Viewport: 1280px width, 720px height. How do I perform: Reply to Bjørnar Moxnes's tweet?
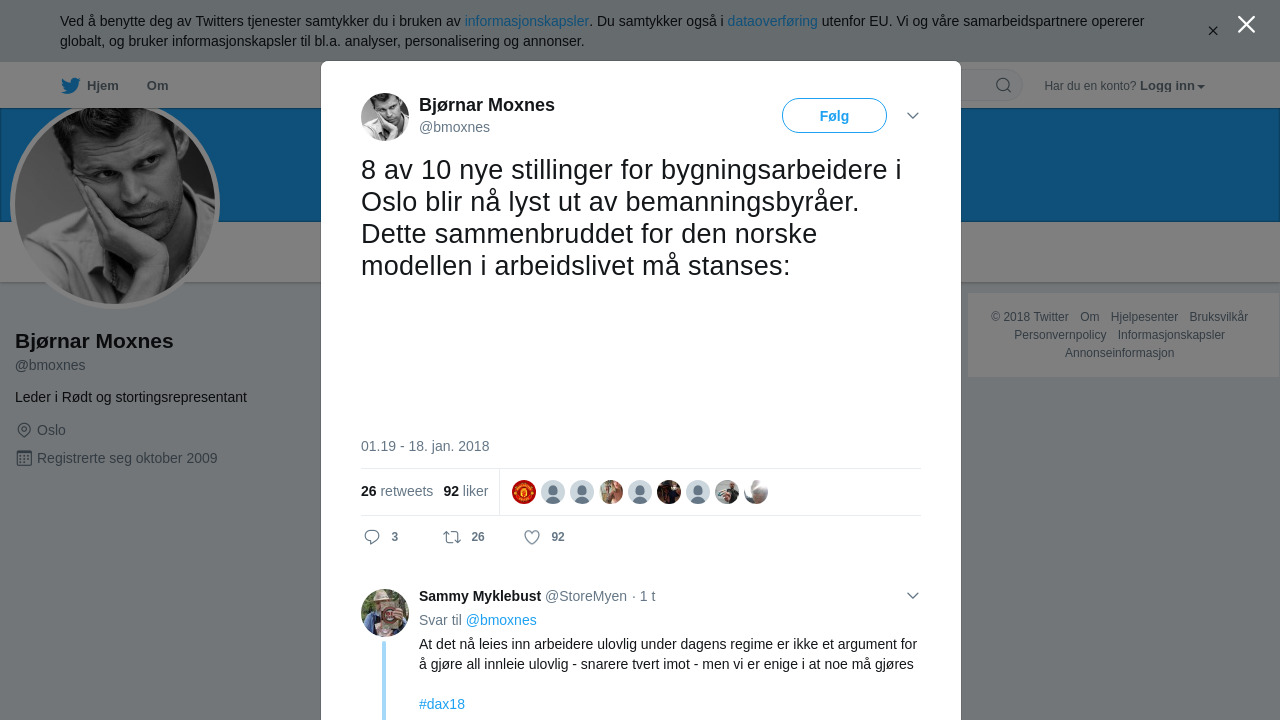[x=372, y=537]
